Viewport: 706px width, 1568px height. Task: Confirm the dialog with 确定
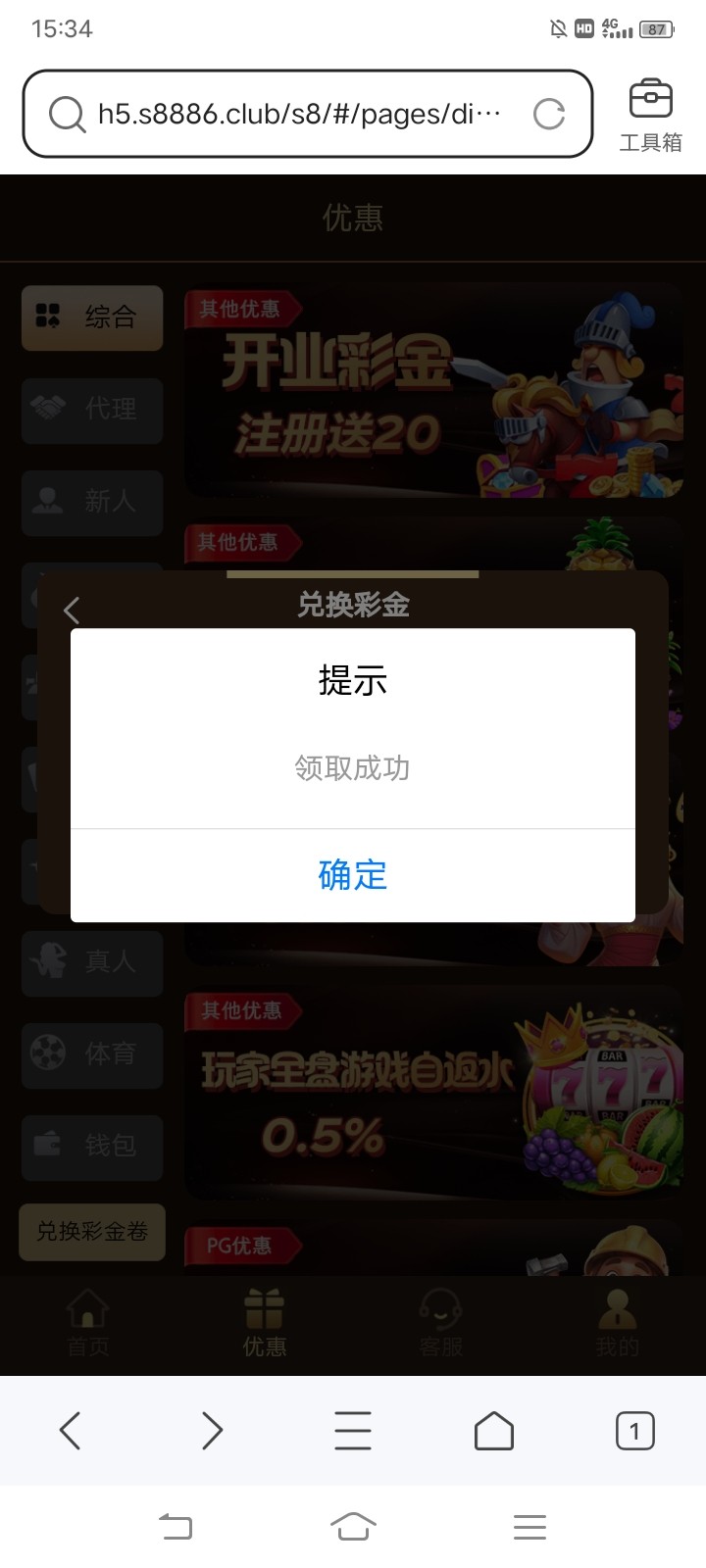click(x=353, y=875)
